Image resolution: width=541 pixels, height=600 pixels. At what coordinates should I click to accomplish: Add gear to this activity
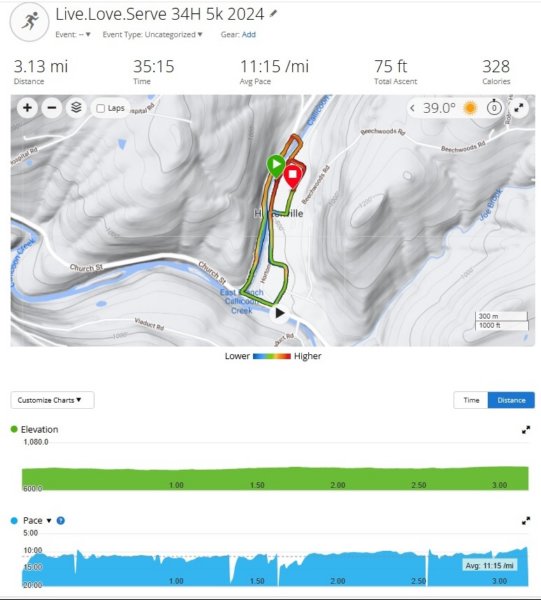[x=249, y=34]
